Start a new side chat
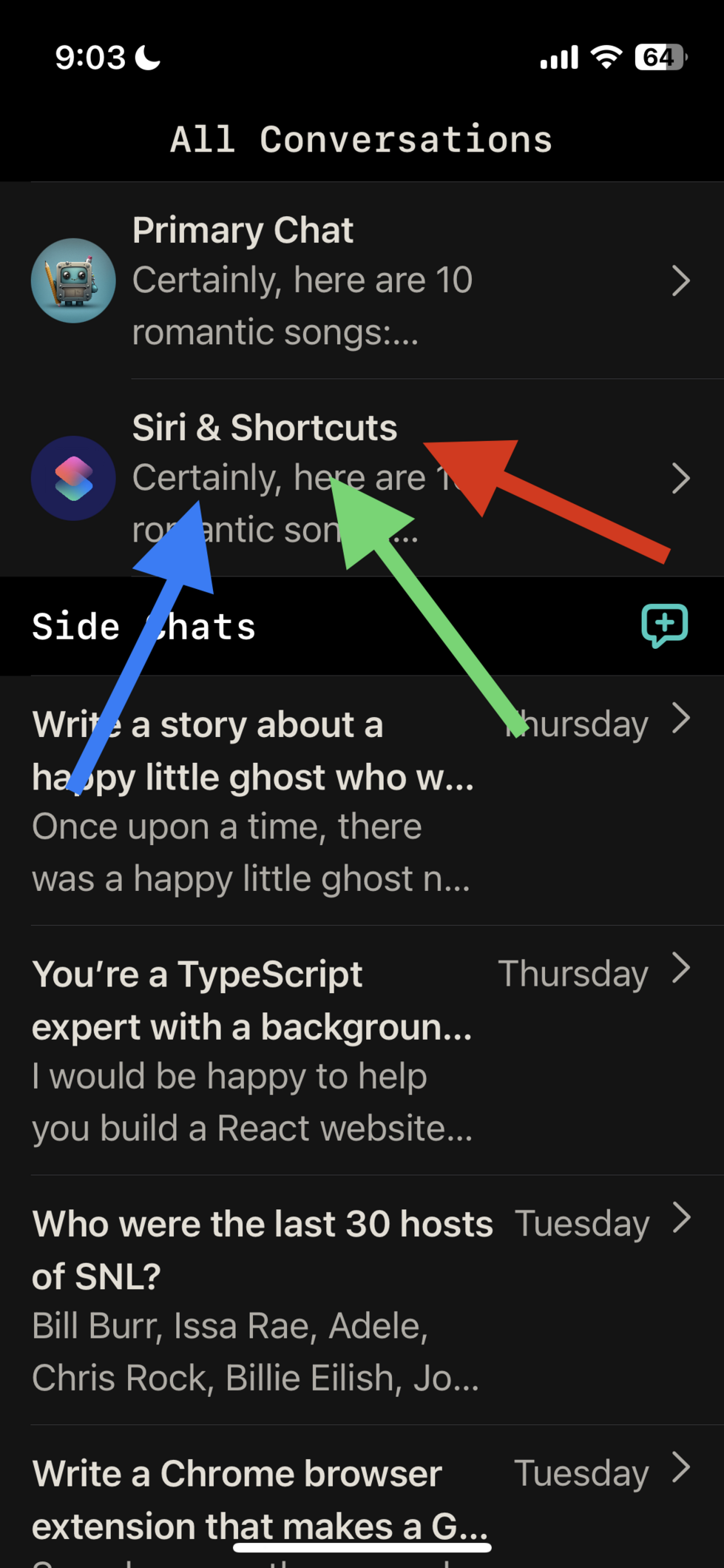This screenshot has width=724, height=1568. [664, 626]
